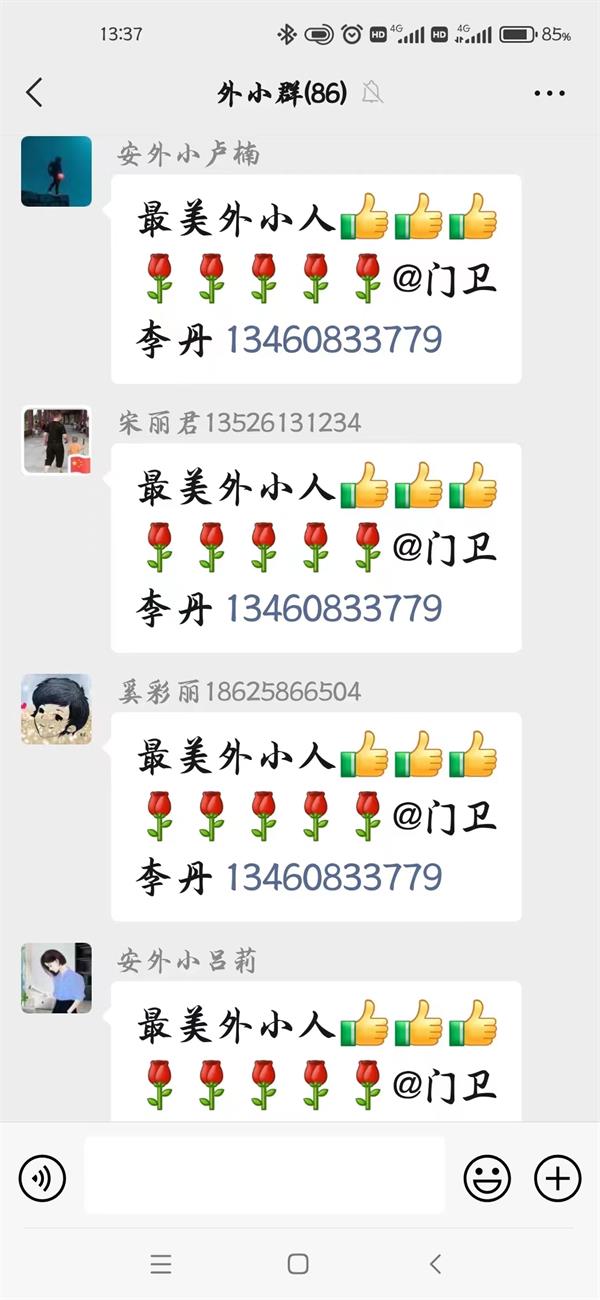The width and height of the screenshot is (600, 1300).
Task: Tap phone number in 吴彩丽's message
Action: (333, 877)
